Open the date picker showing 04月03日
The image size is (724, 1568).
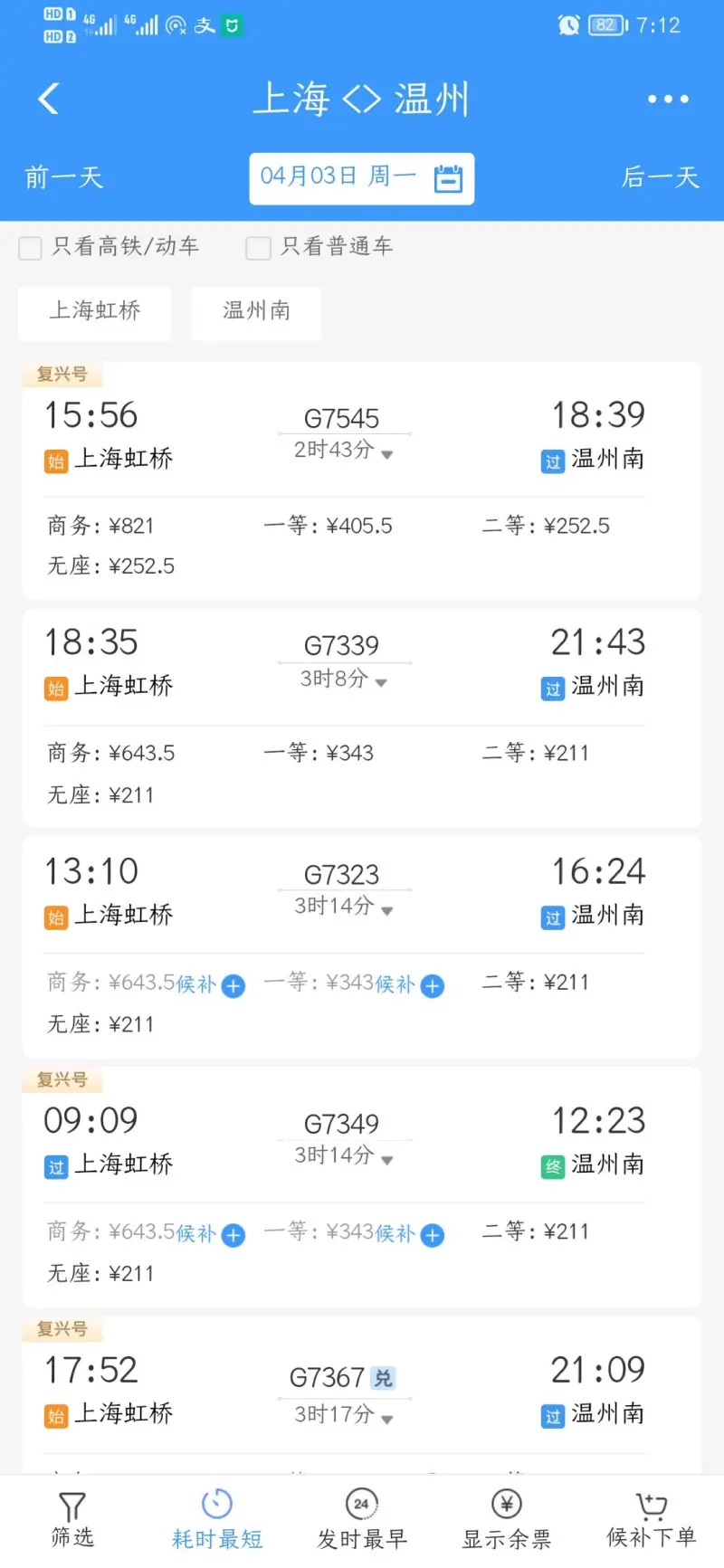pos(361,178)
